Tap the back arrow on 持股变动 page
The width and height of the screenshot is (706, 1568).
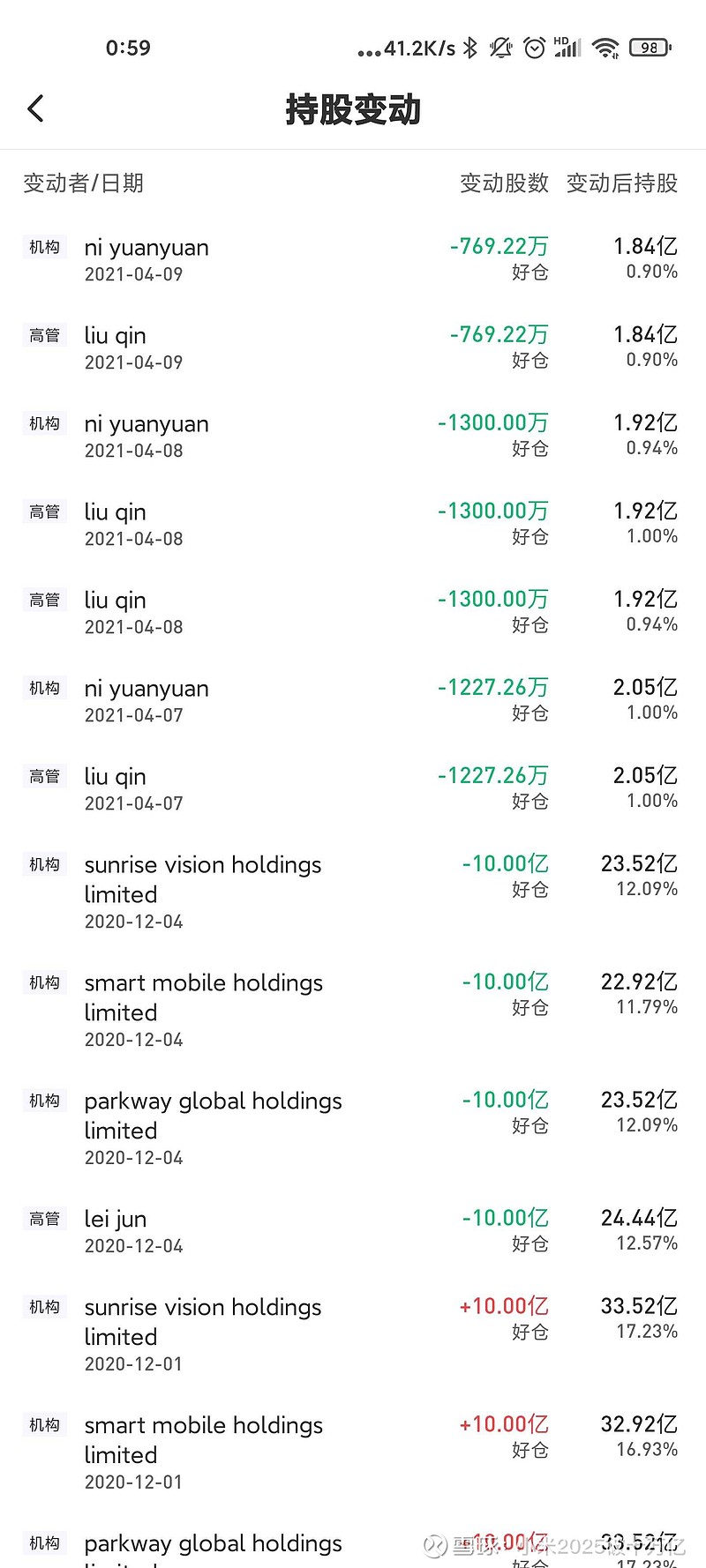click(35, 108)
